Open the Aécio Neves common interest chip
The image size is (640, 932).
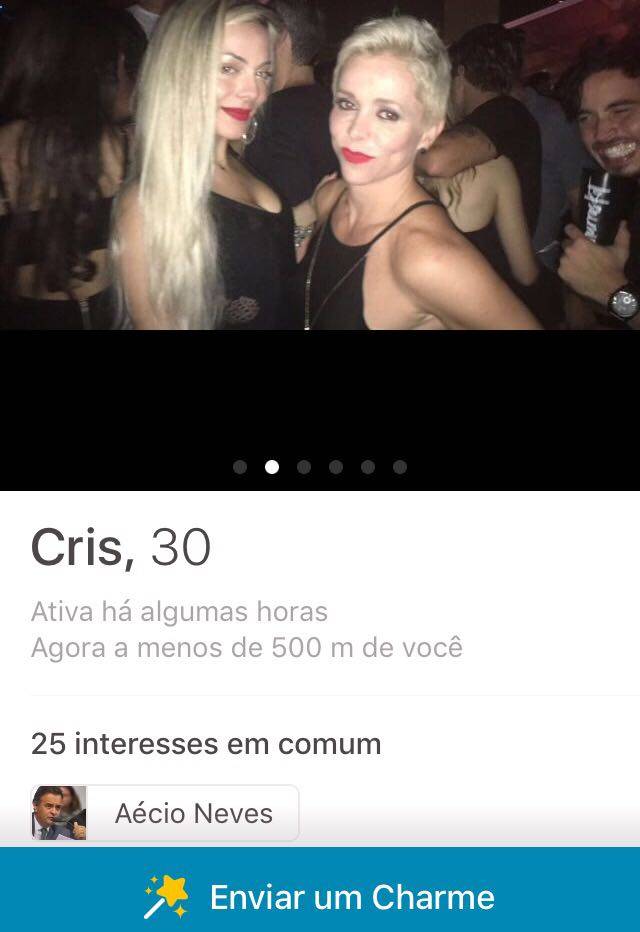(x=166, y=812)
